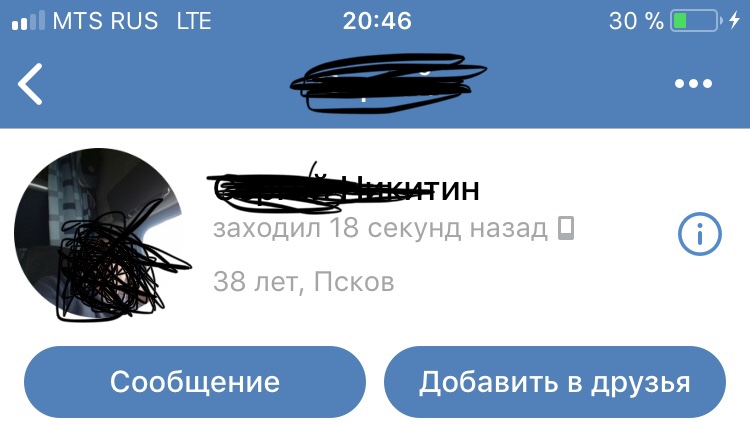Open the three-dot overflow menu
This screenshot has width=750, height=426.
[693, 84]
